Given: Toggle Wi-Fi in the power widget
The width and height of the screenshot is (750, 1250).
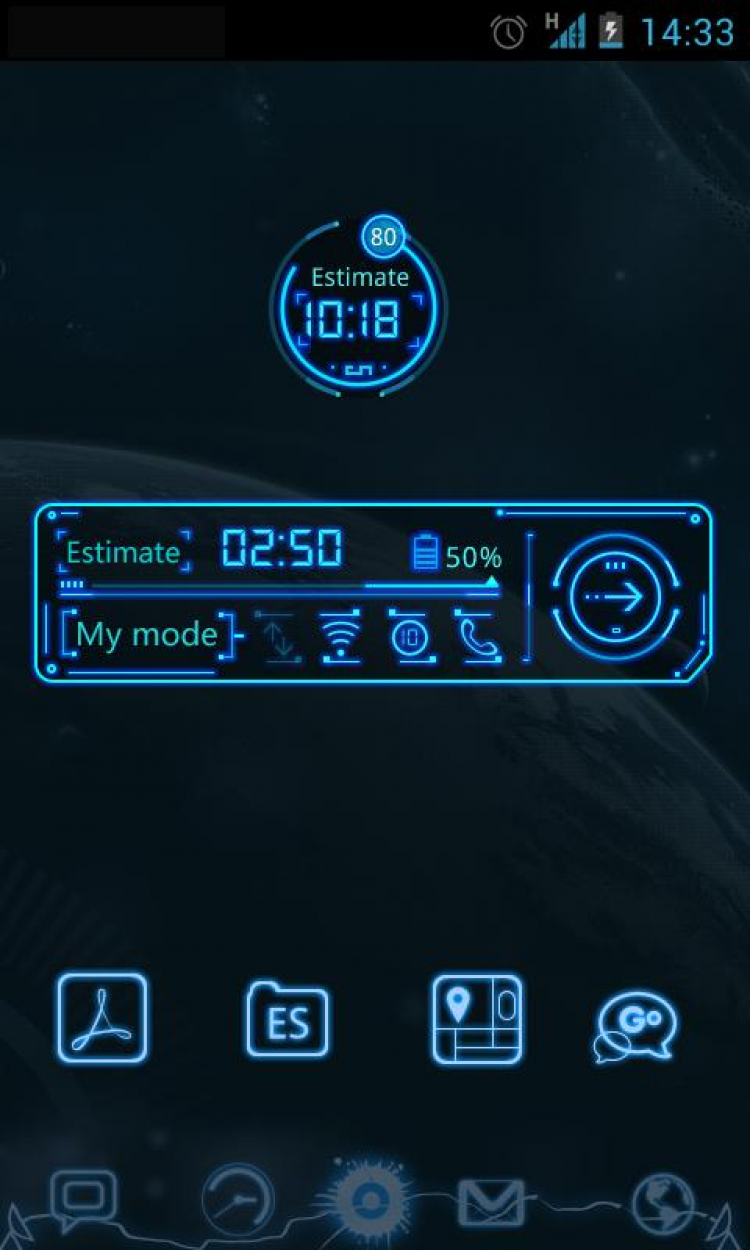Looking at the screenshot, I should pos(341,636).
